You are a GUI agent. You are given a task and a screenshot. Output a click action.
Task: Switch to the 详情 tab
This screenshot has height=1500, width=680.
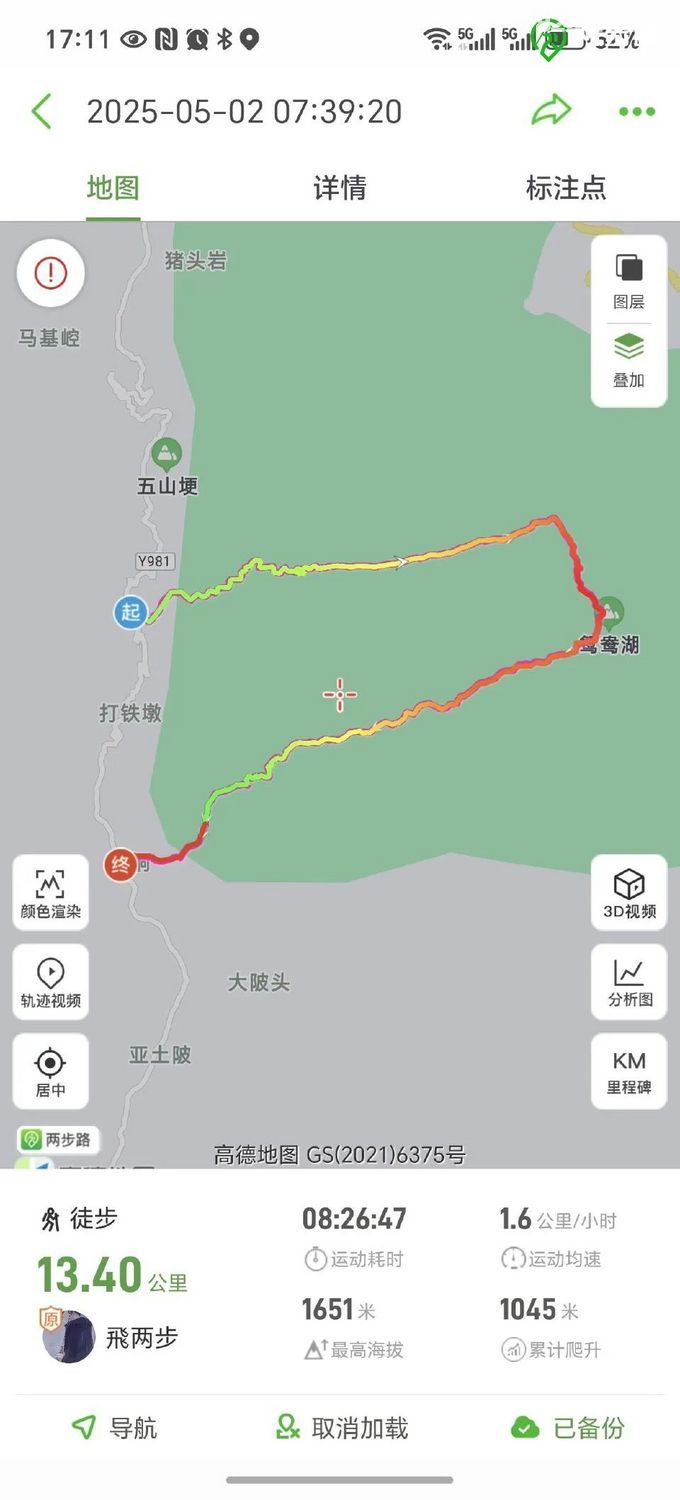tap(340, 188)
